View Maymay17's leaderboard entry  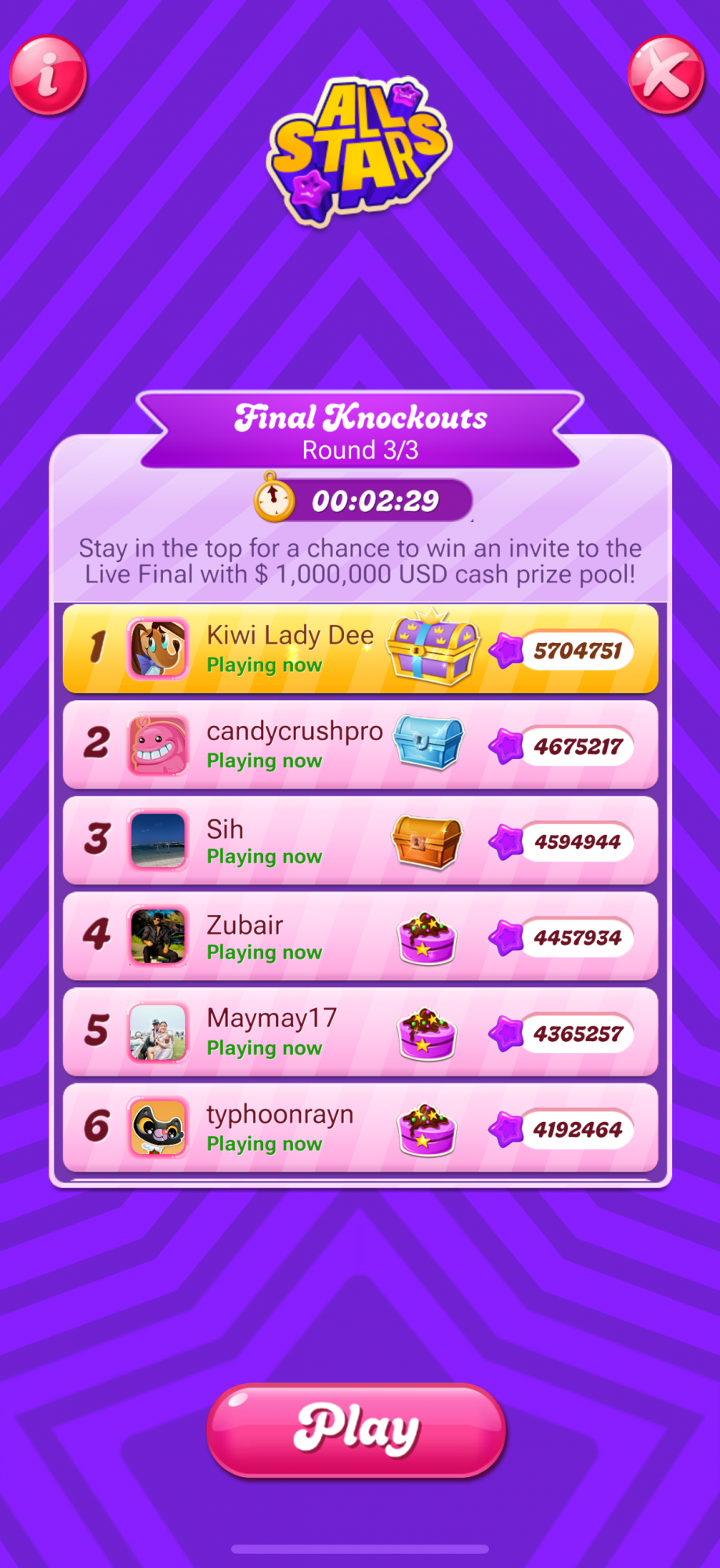click(x=360, y=1032)
